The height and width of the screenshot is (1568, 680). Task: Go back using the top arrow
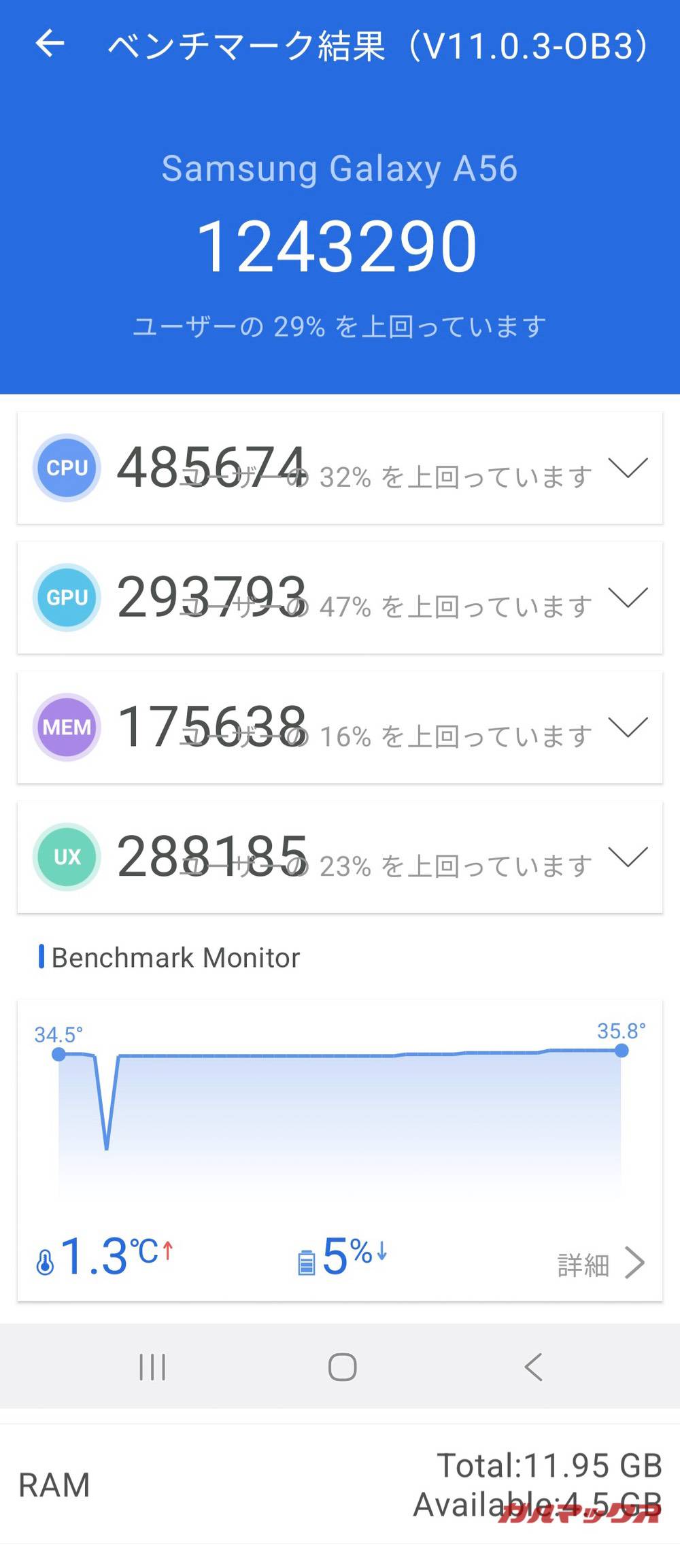click(50, 44)
